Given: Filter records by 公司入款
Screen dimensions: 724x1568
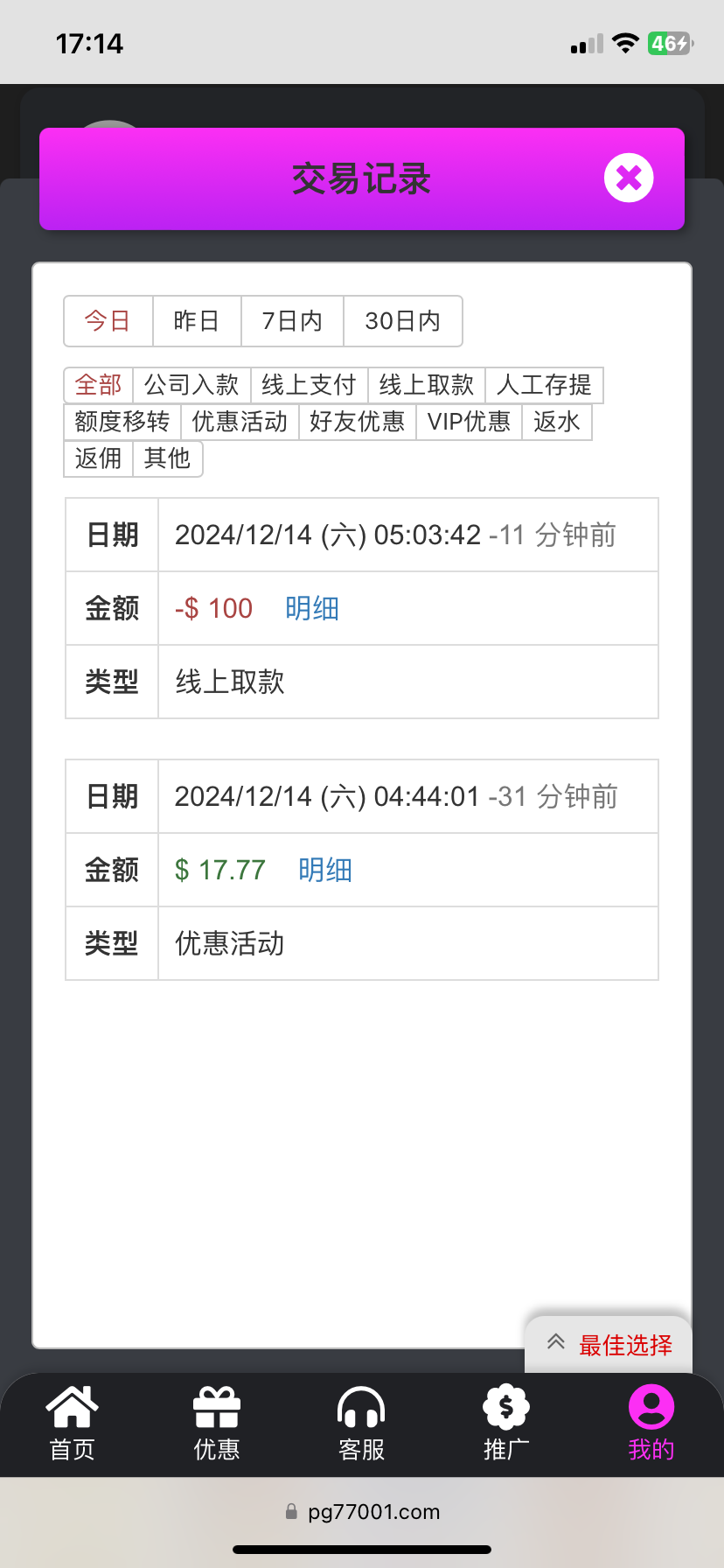Looking at the screenshot, I should click(x=191, y=385).
